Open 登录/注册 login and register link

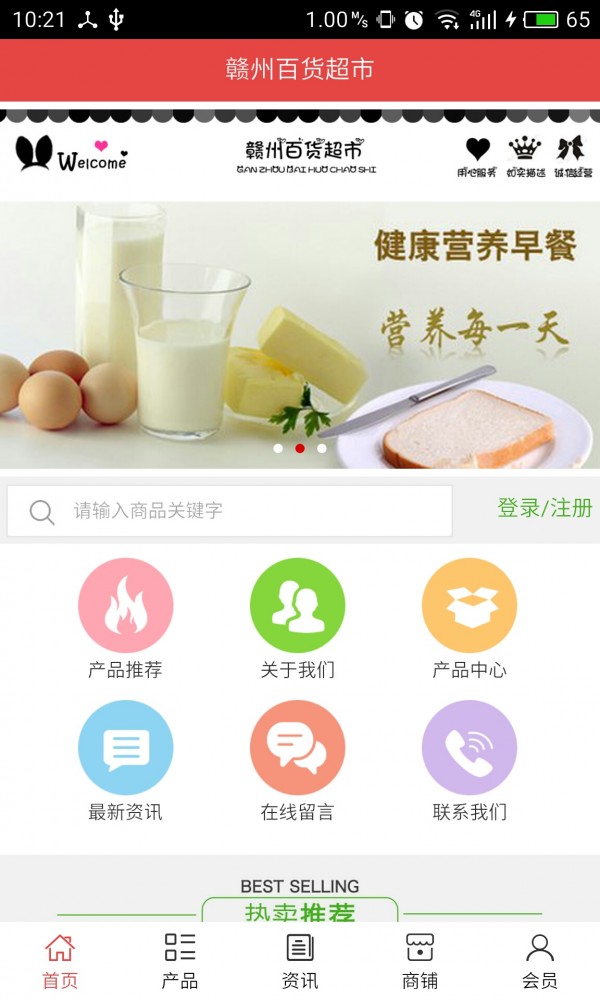click(544, 508)
